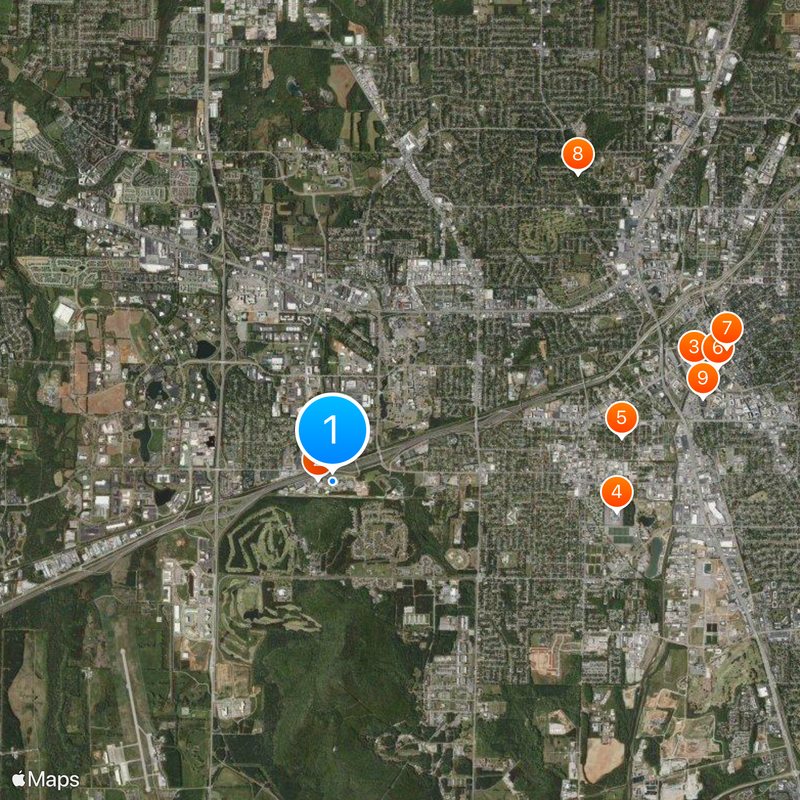Tap map pin number 8

point(578,155)
